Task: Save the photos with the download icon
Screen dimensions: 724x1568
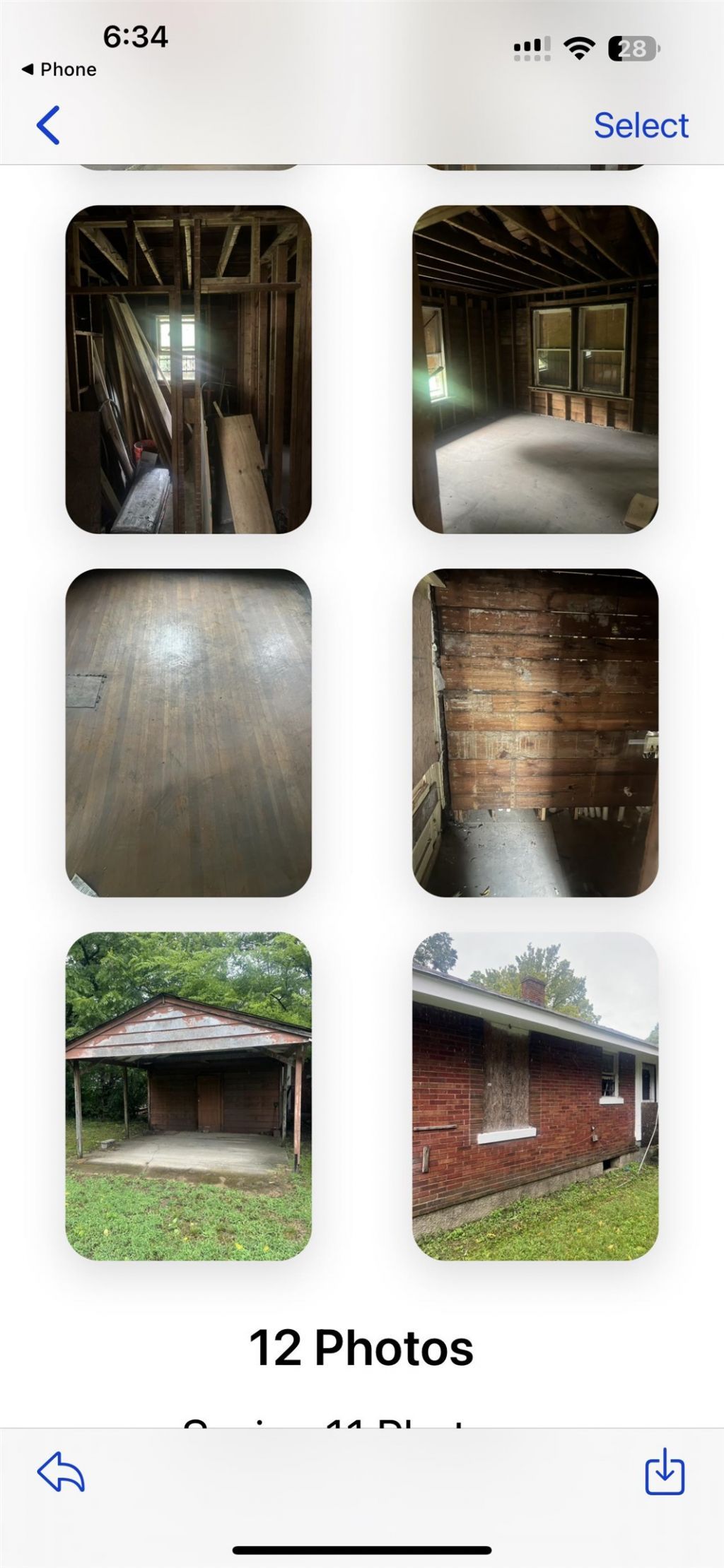Action: pos(664,1472)
